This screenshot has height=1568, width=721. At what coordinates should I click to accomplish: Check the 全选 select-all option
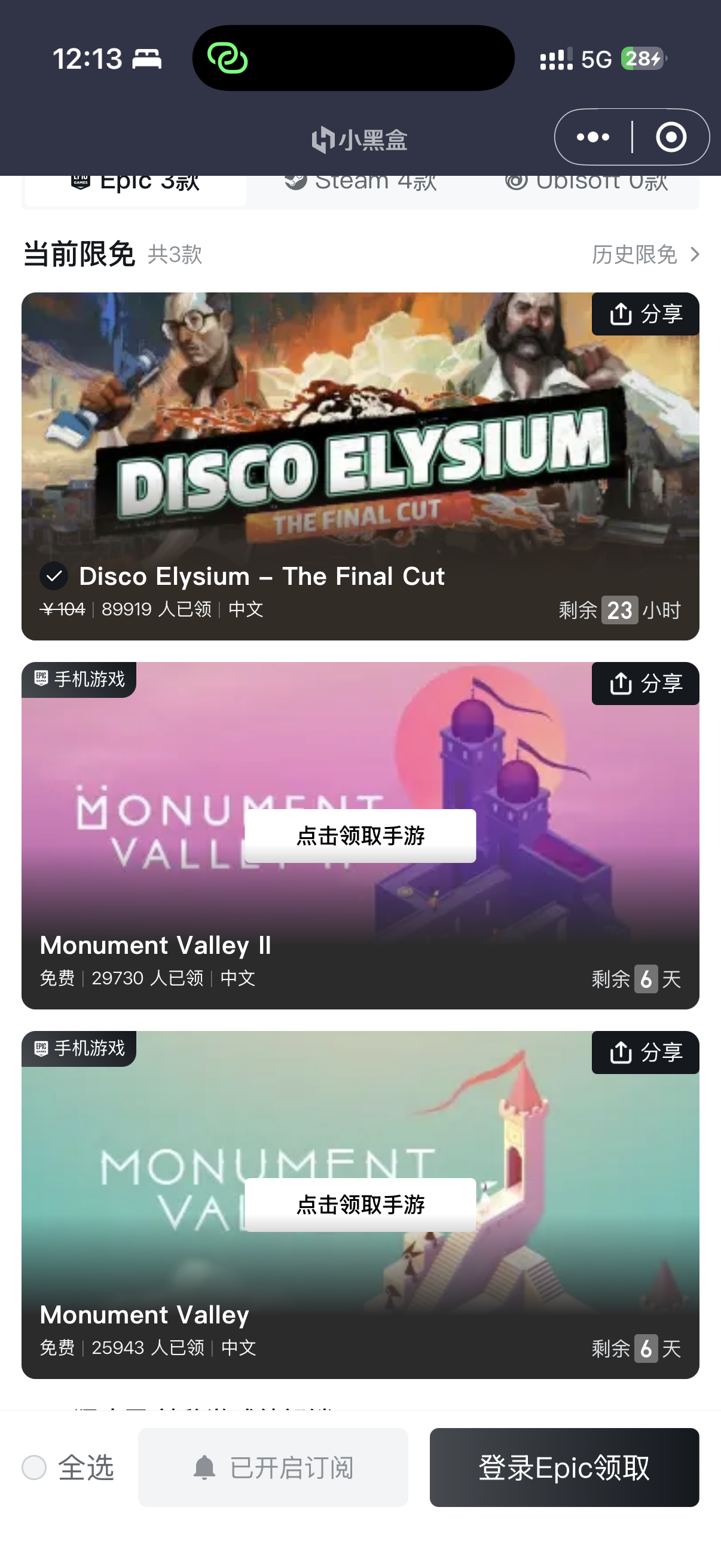35,1468
